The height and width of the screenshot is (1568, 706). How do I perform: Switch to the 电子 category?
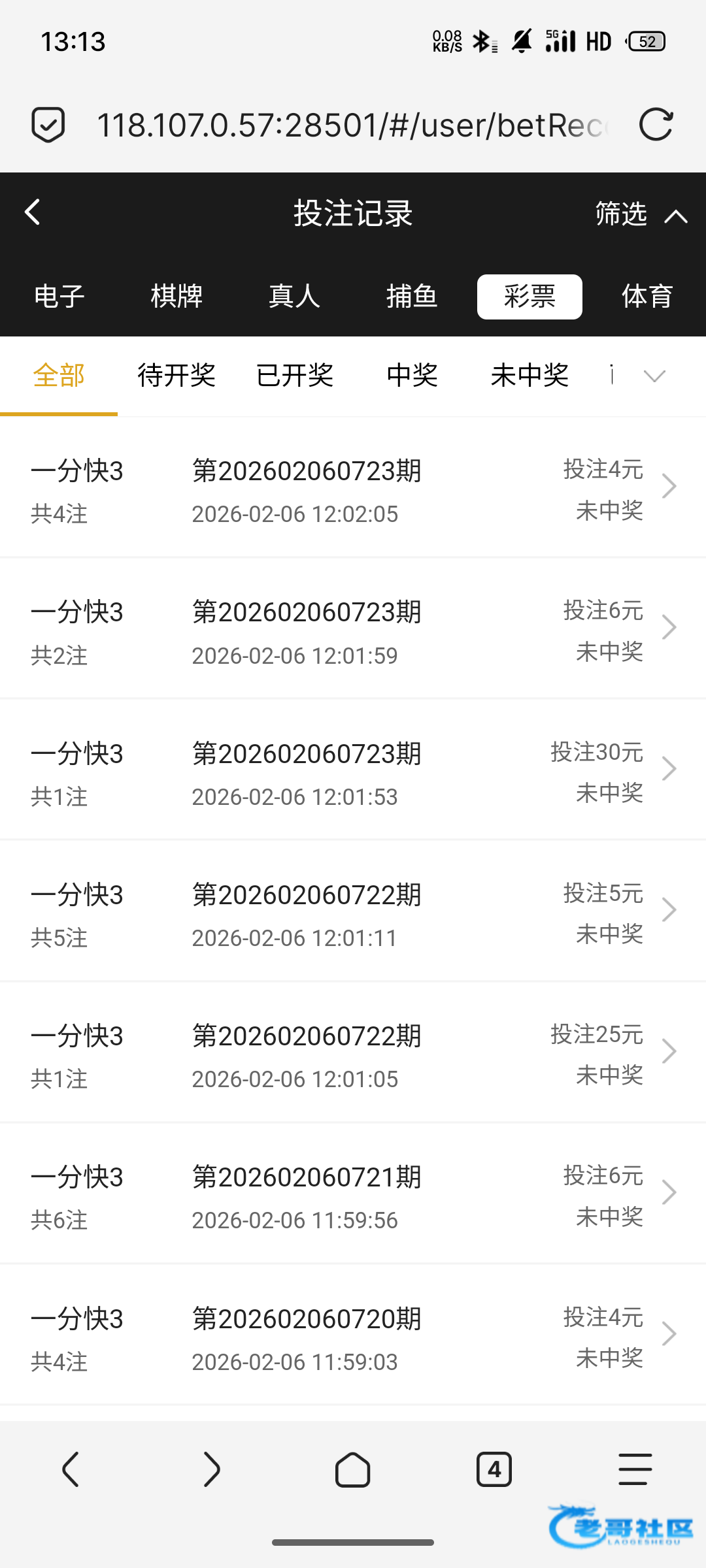pos(59,297)
